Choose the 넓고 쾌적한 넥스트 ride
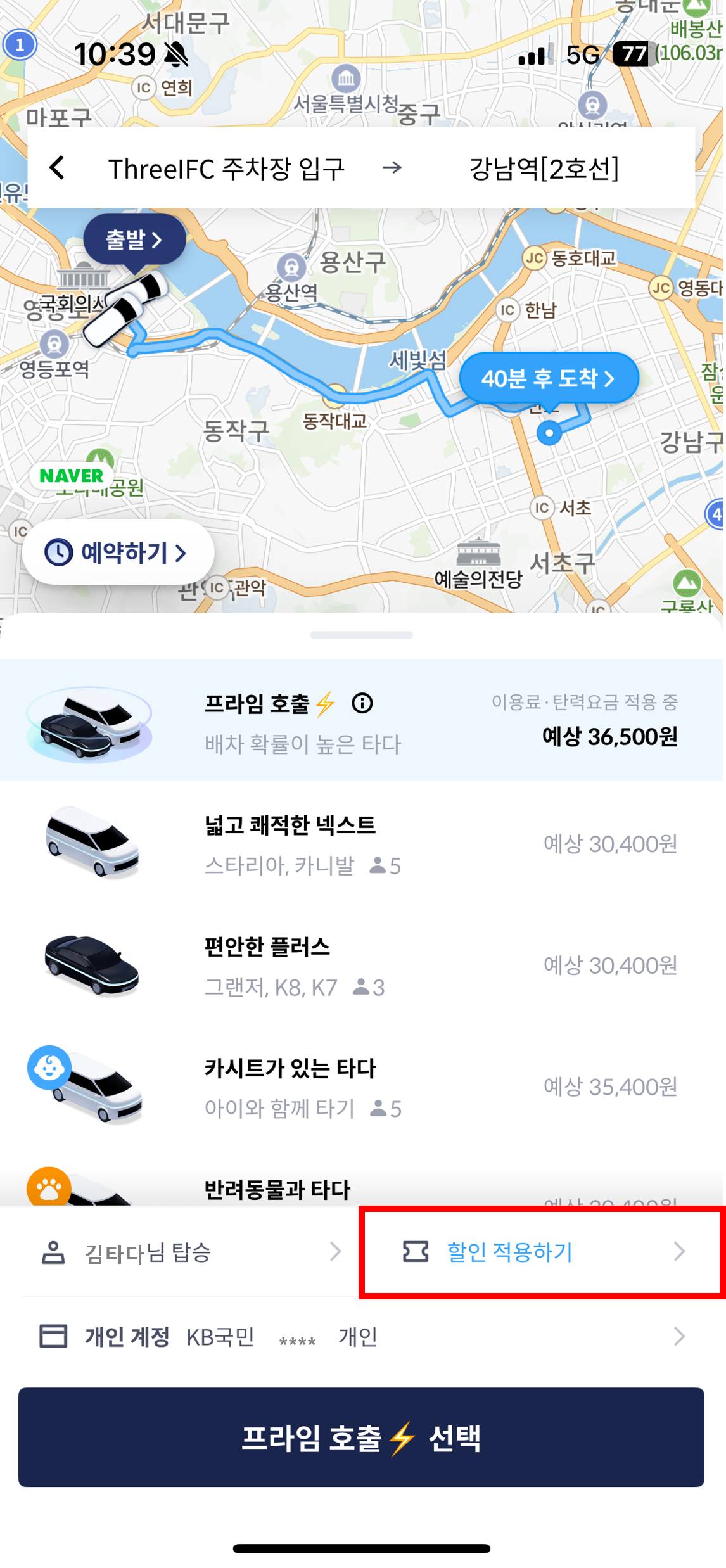Screen dimensions: 726x1568 tap(361, 843)
